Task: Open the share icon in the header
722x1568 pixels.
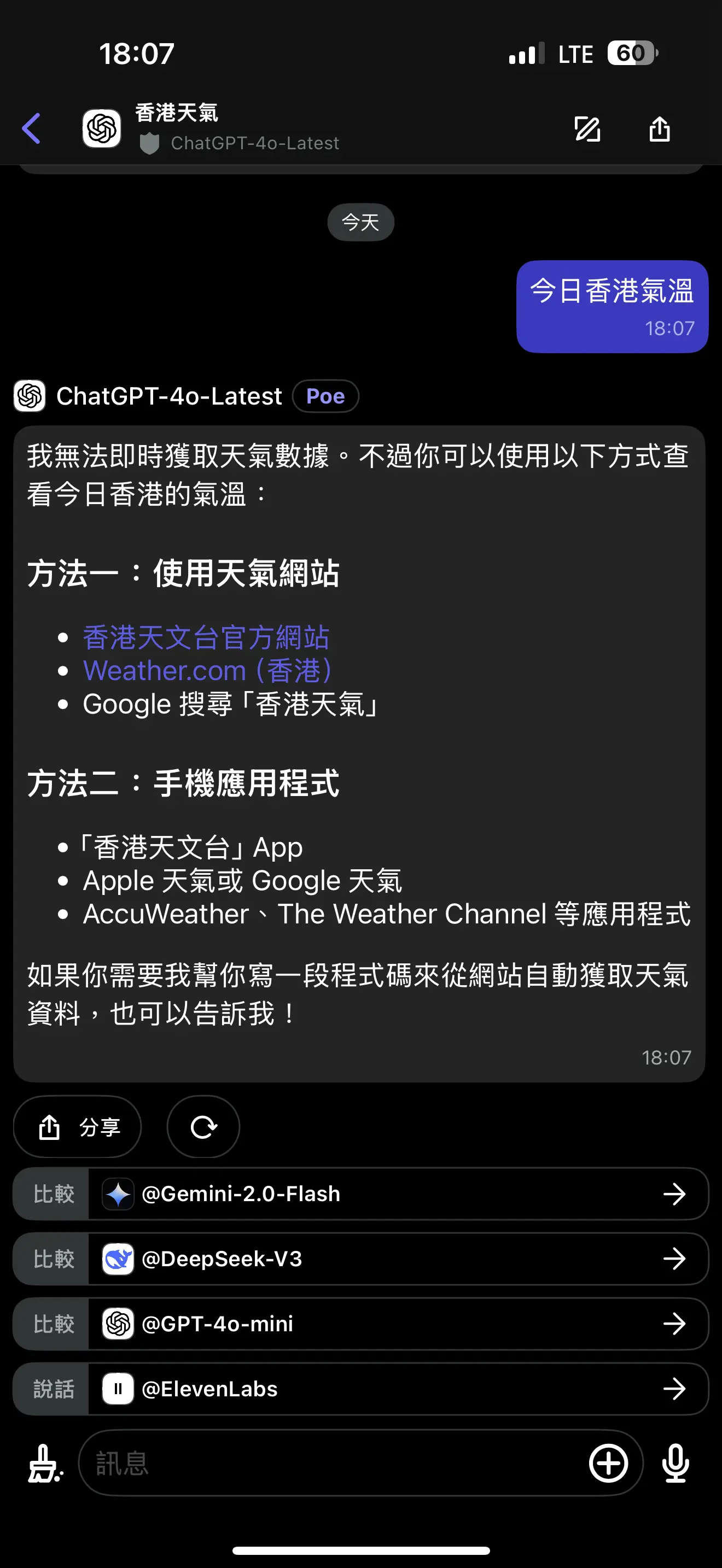Action: coord(659,128)
